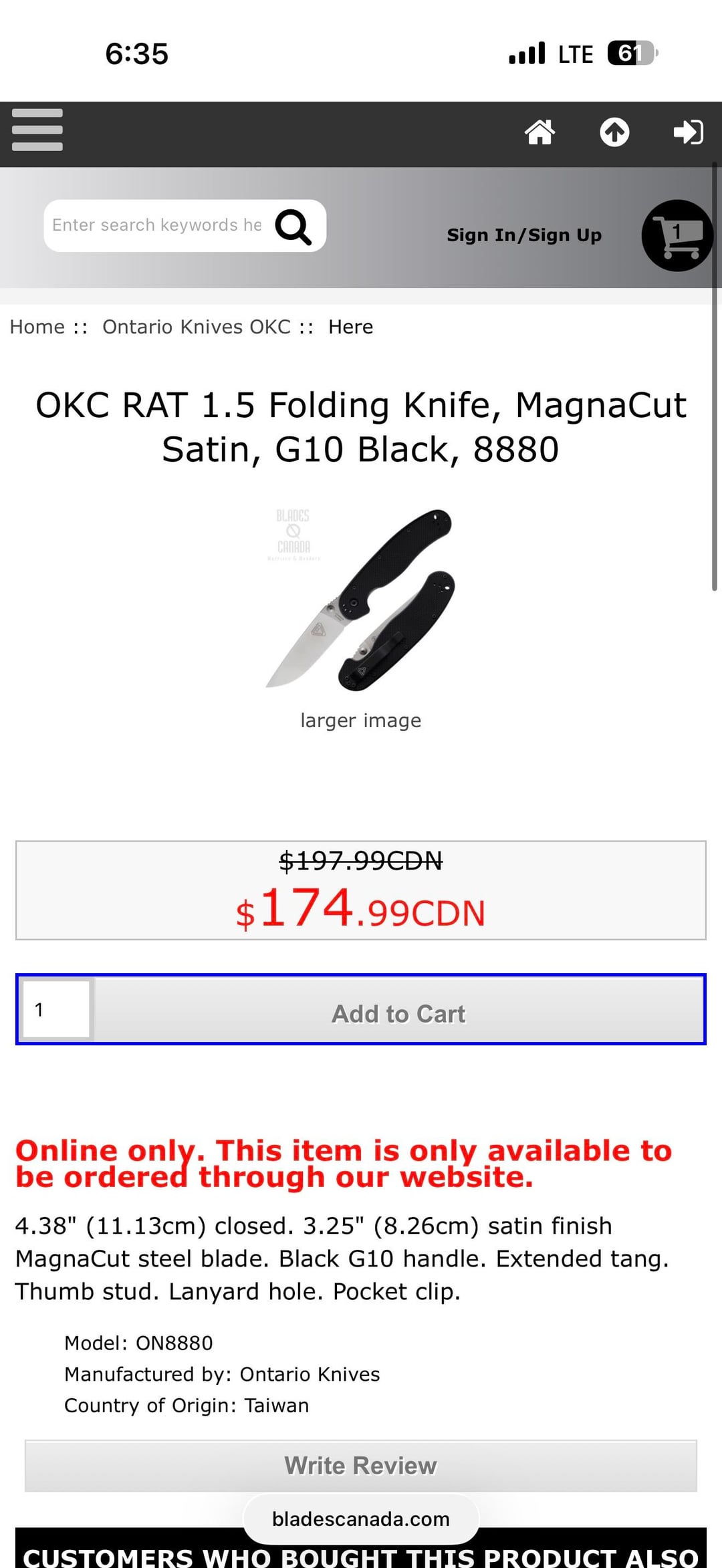Open the hamburger menu
This screenshot has width=722, height=1568.
pos(37,130)
